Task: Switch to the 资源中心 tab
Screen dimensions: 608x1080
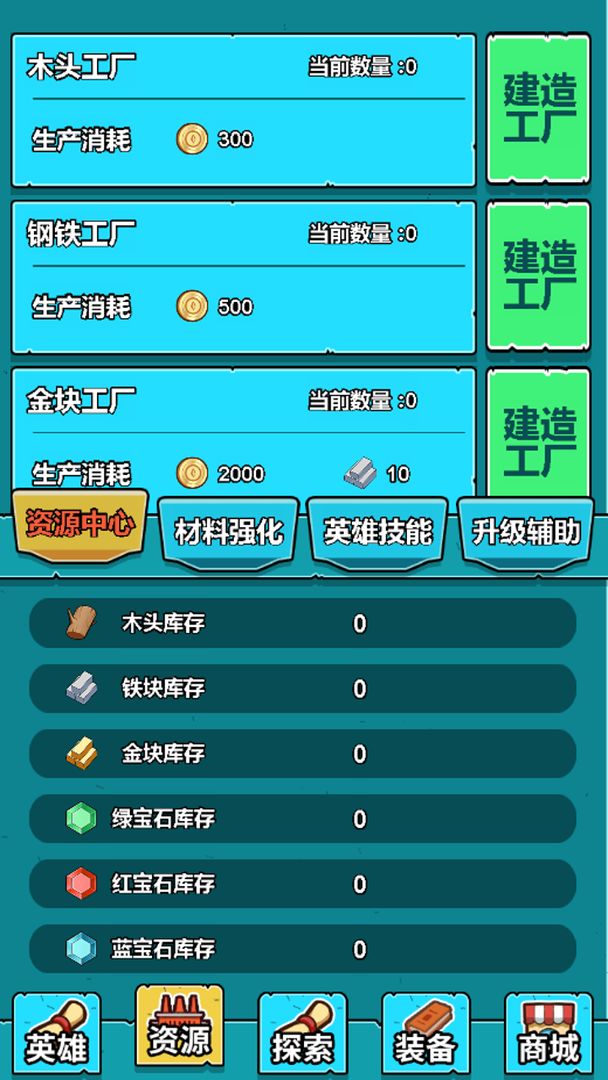Action: 80,526
